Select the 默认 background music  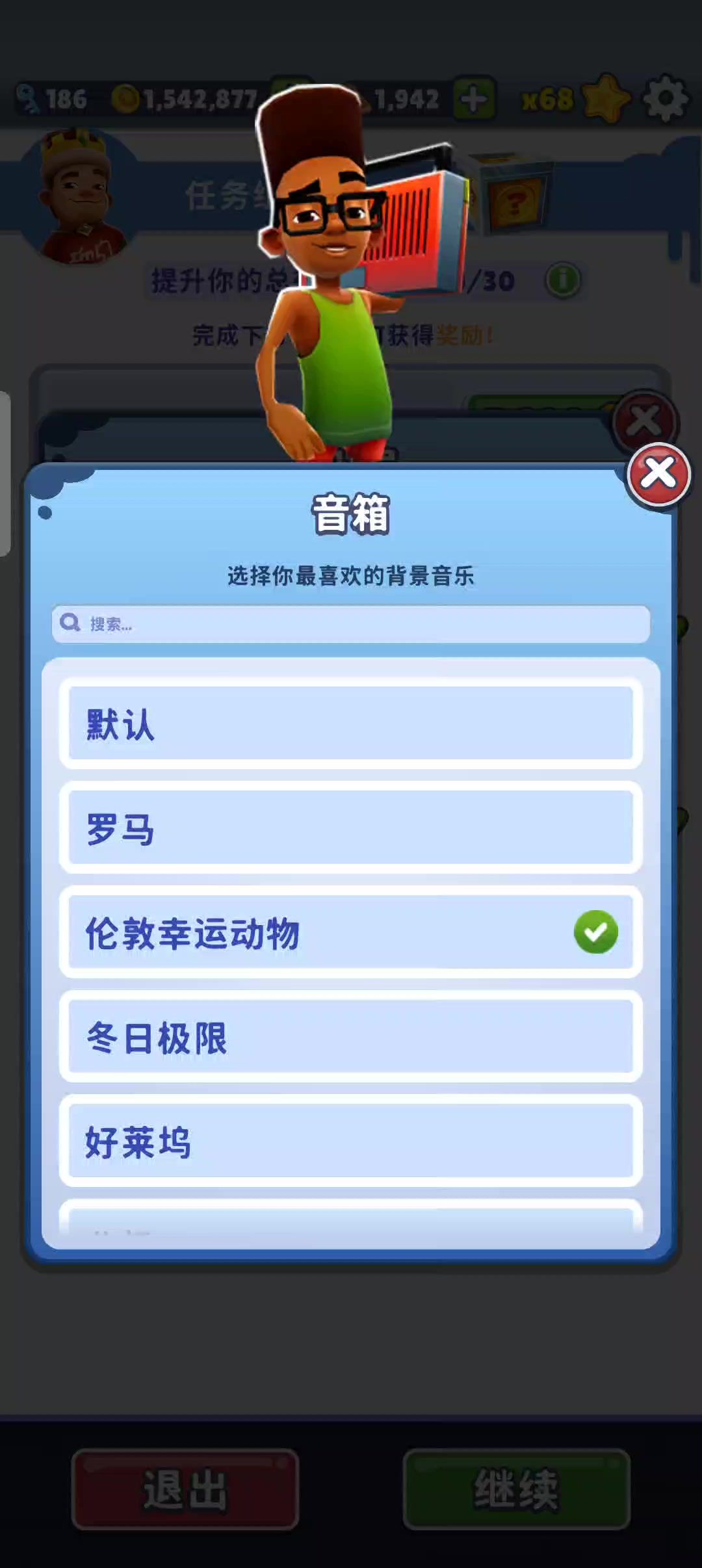click(351, 724)
